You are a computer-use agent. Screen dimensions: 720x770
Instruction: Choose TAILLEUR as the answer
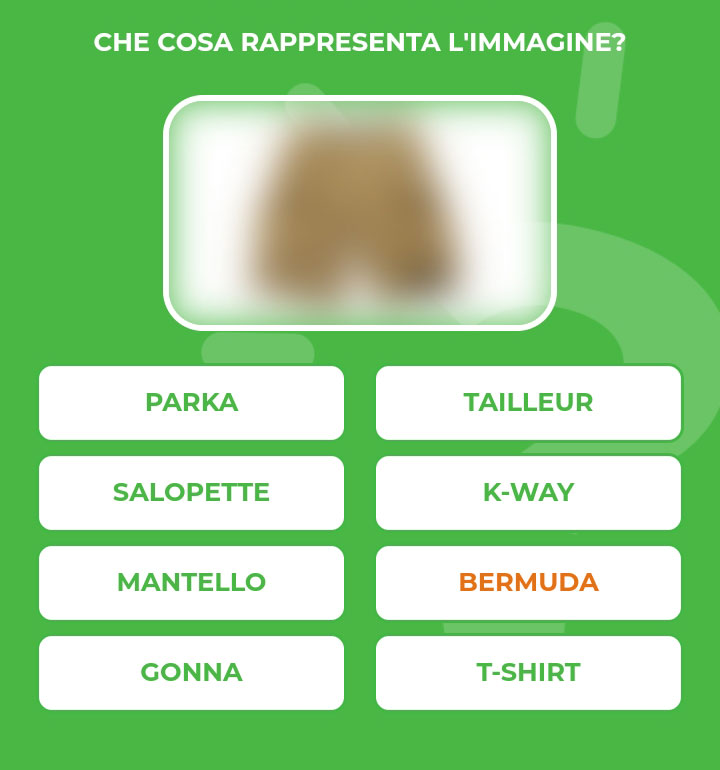tap(528, 402)
